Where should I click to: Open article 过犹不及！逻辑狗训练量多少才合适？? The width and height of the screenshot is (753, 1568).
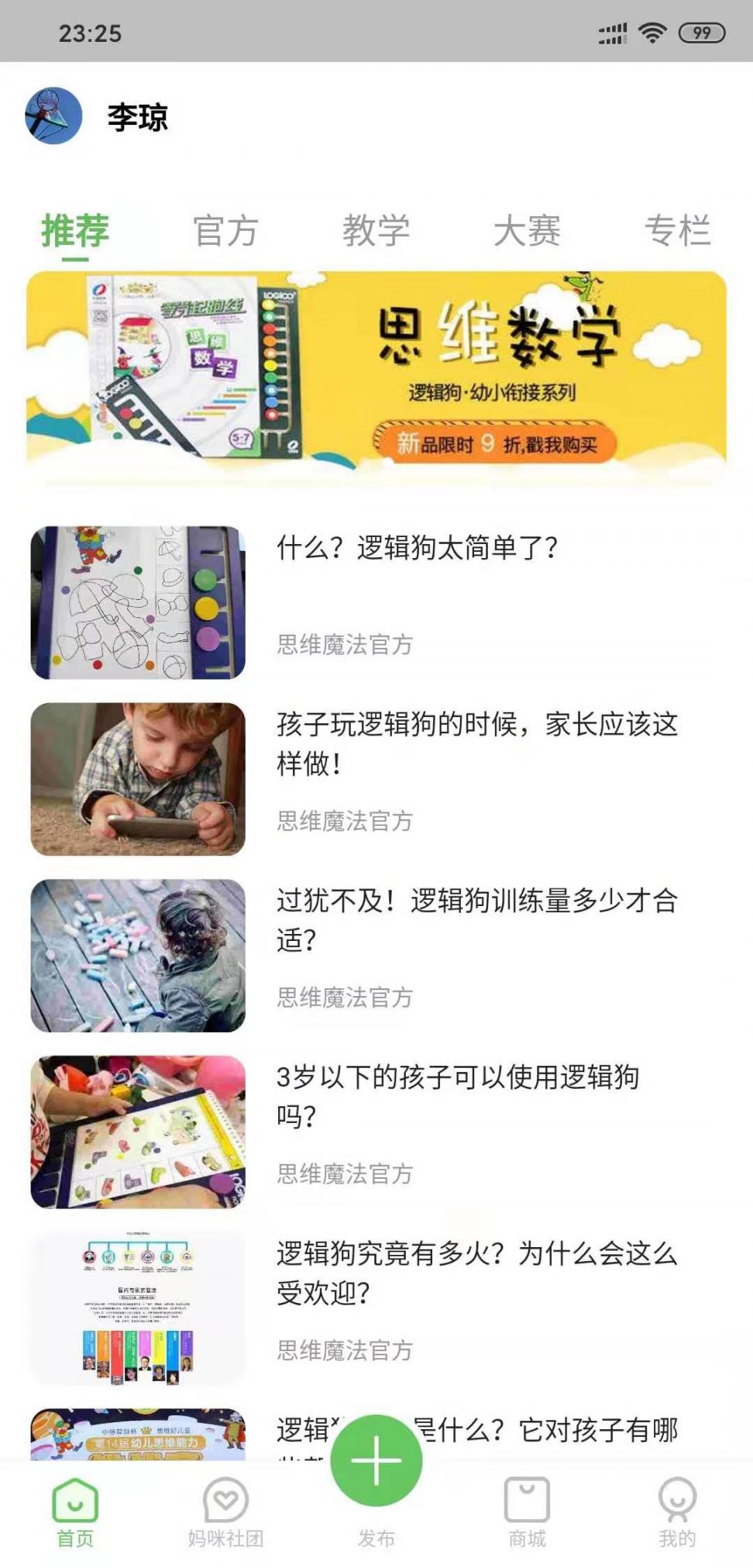(476, 920)
